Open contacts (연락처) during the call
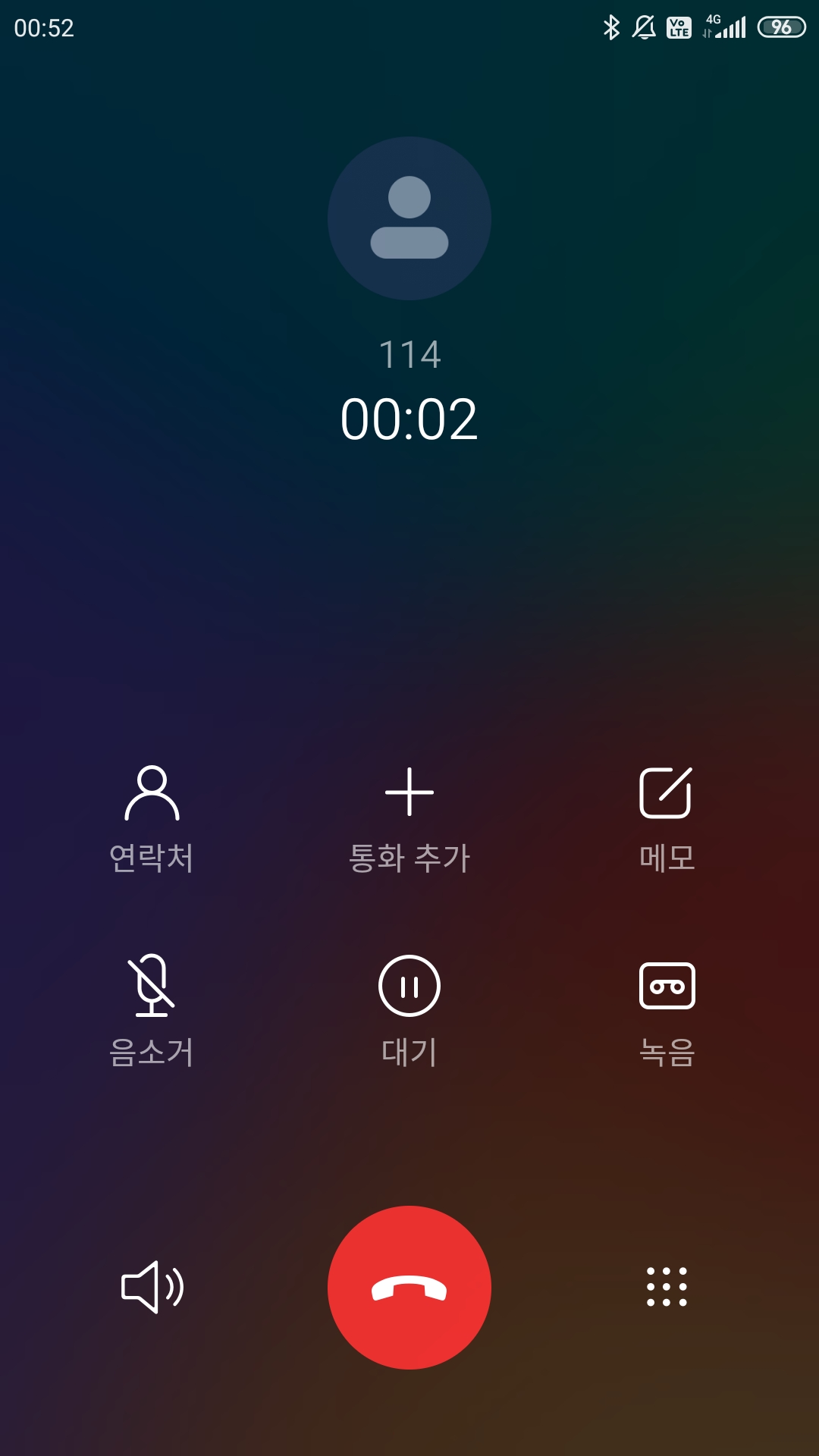The width and height of the screenshot is (819, 1456). pos(152,820)
